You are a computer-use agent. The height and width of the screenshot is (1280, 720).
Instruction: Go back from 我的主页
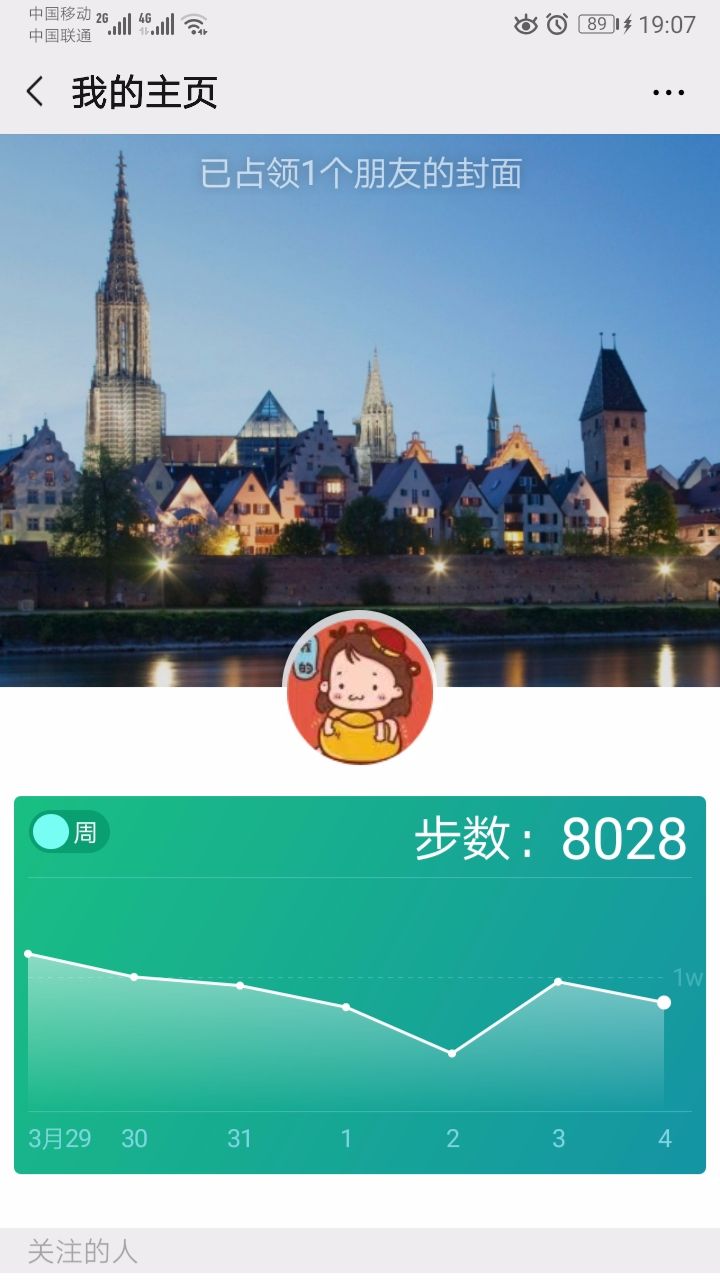(x=35, y=93)
